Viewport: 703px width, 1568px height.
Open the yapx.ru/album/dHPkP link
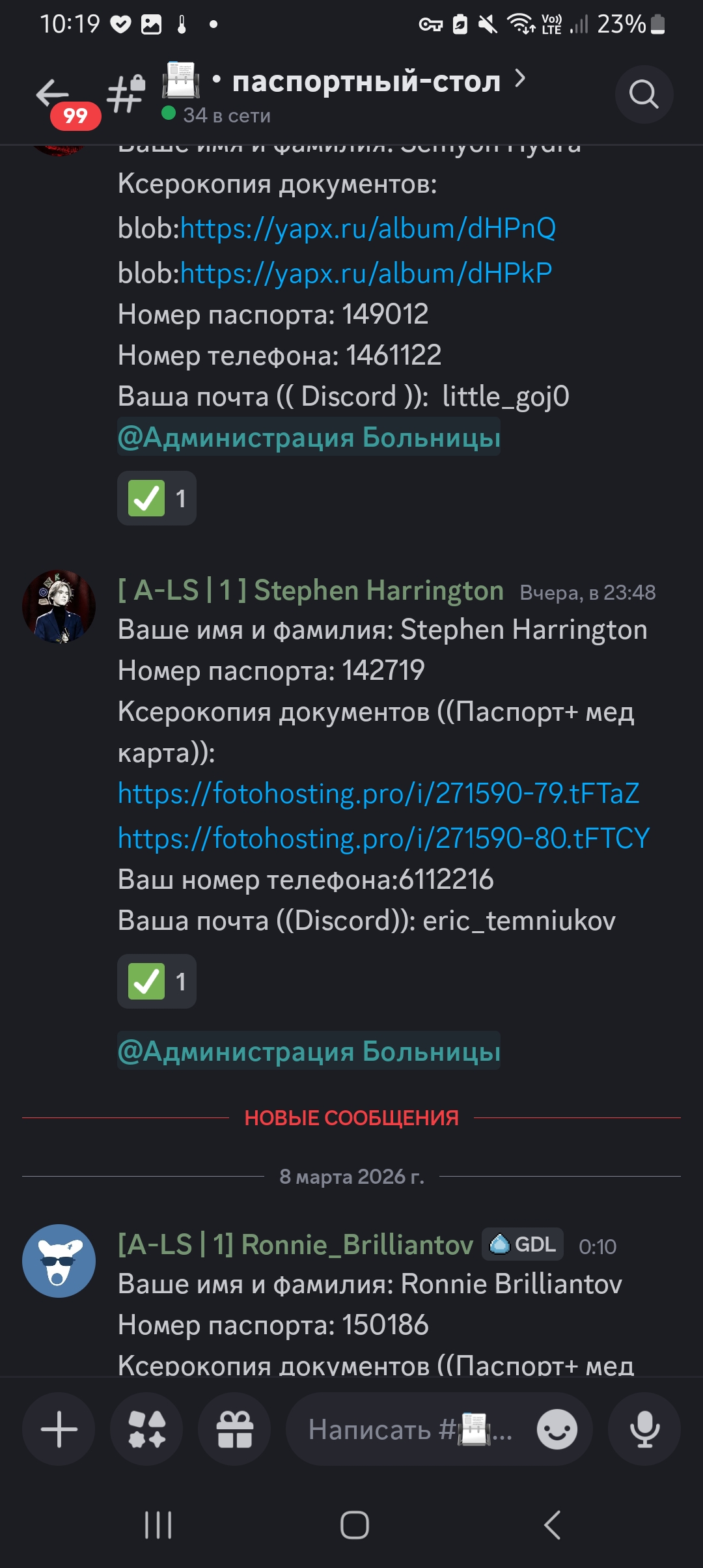coord(366,273)
